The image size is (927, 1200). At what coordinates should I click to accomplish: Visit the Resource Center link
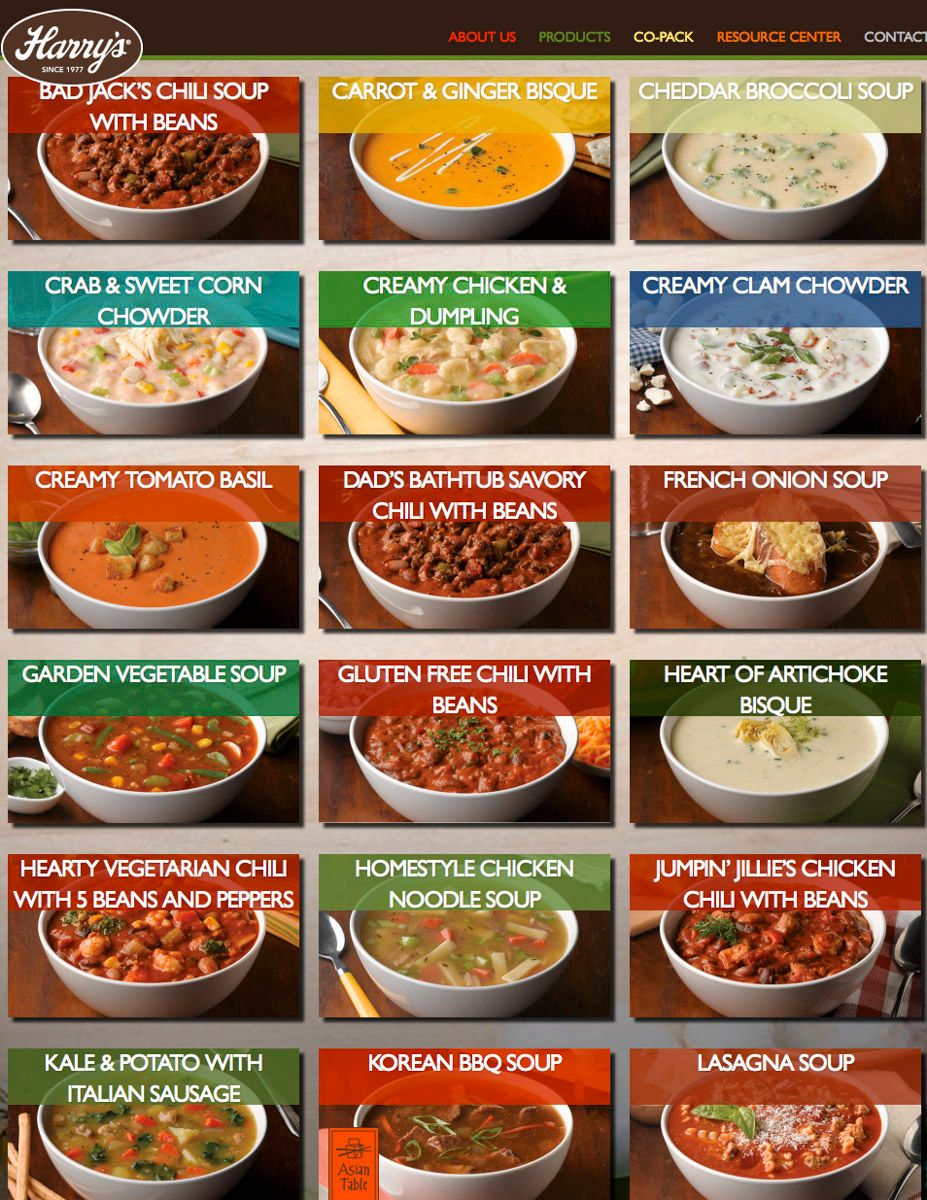click(x=778, y=37)
